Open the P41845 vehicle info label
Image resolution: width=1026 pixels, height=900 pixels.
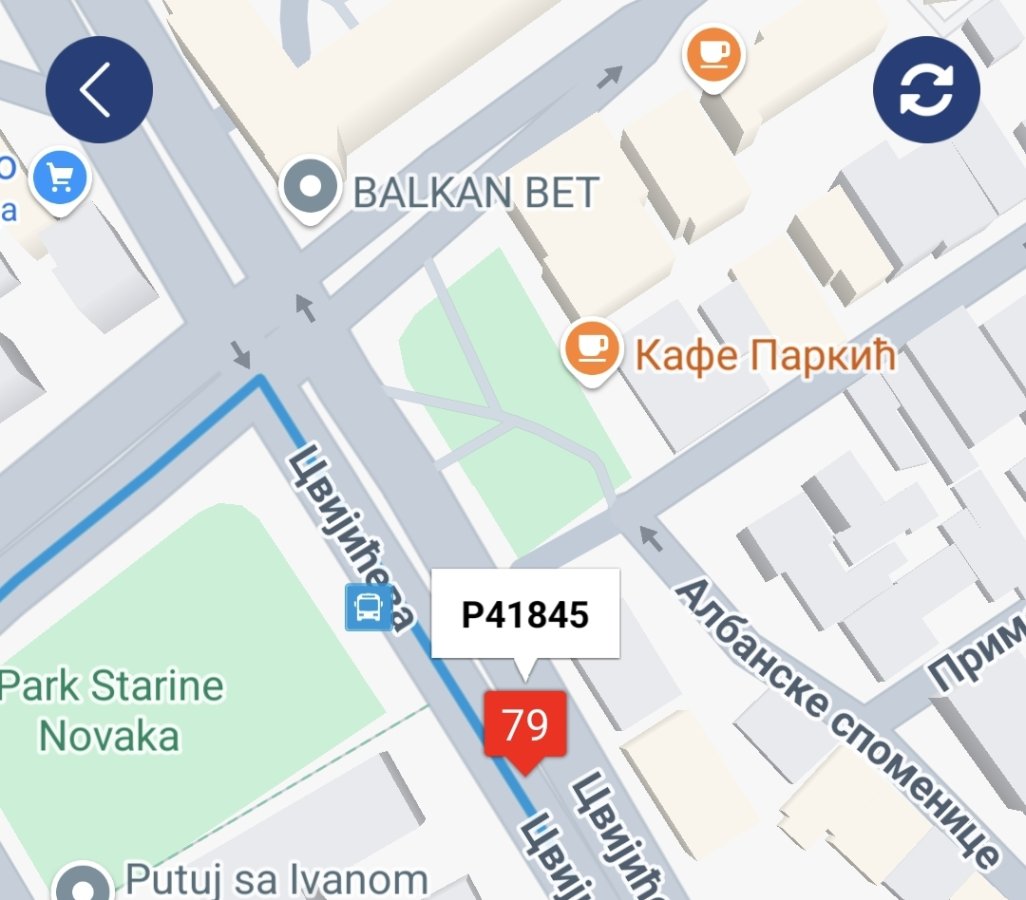(525, 615)
